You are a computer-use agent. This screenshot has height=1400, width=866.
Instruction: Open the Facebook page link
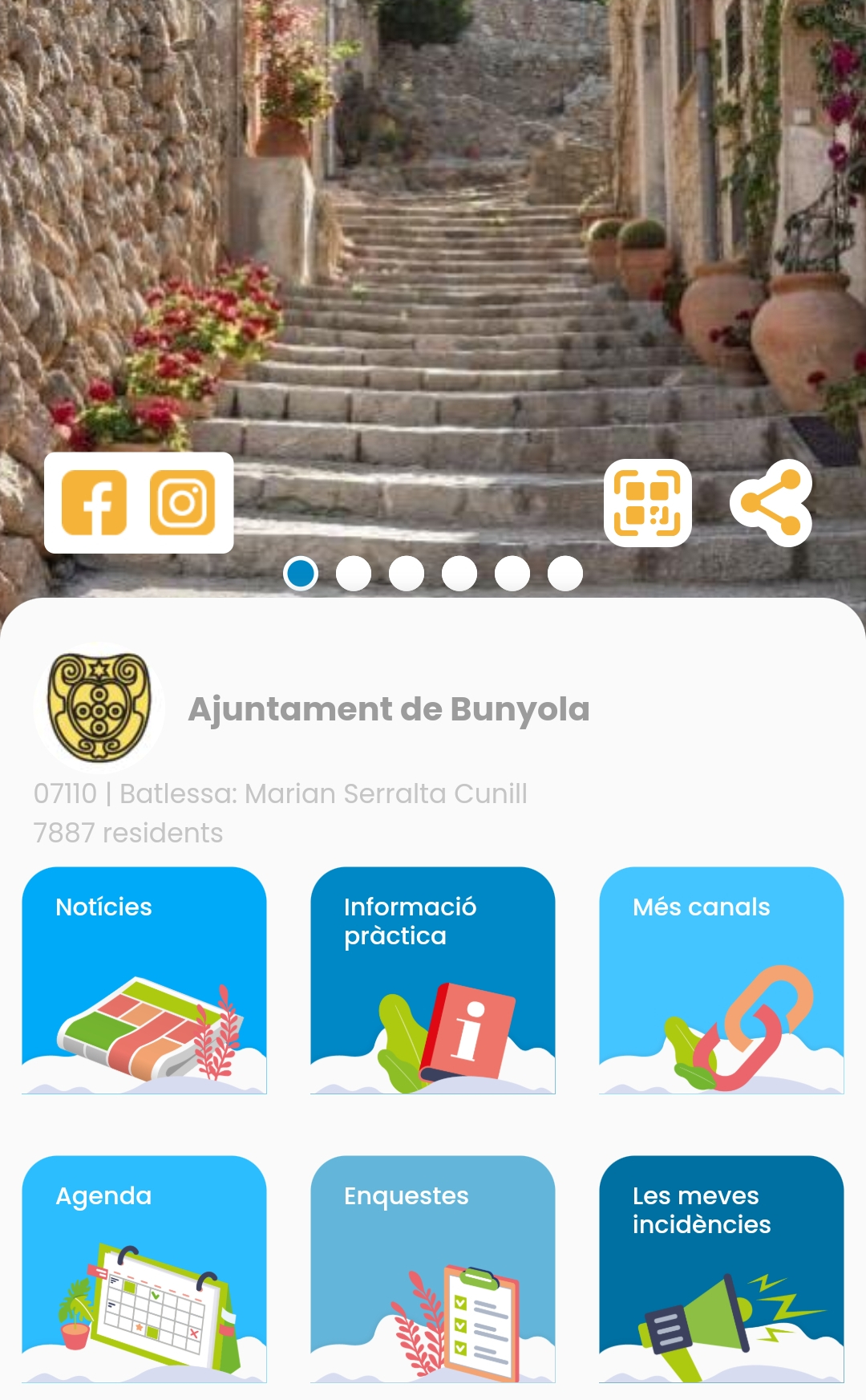tap(95, 503)
